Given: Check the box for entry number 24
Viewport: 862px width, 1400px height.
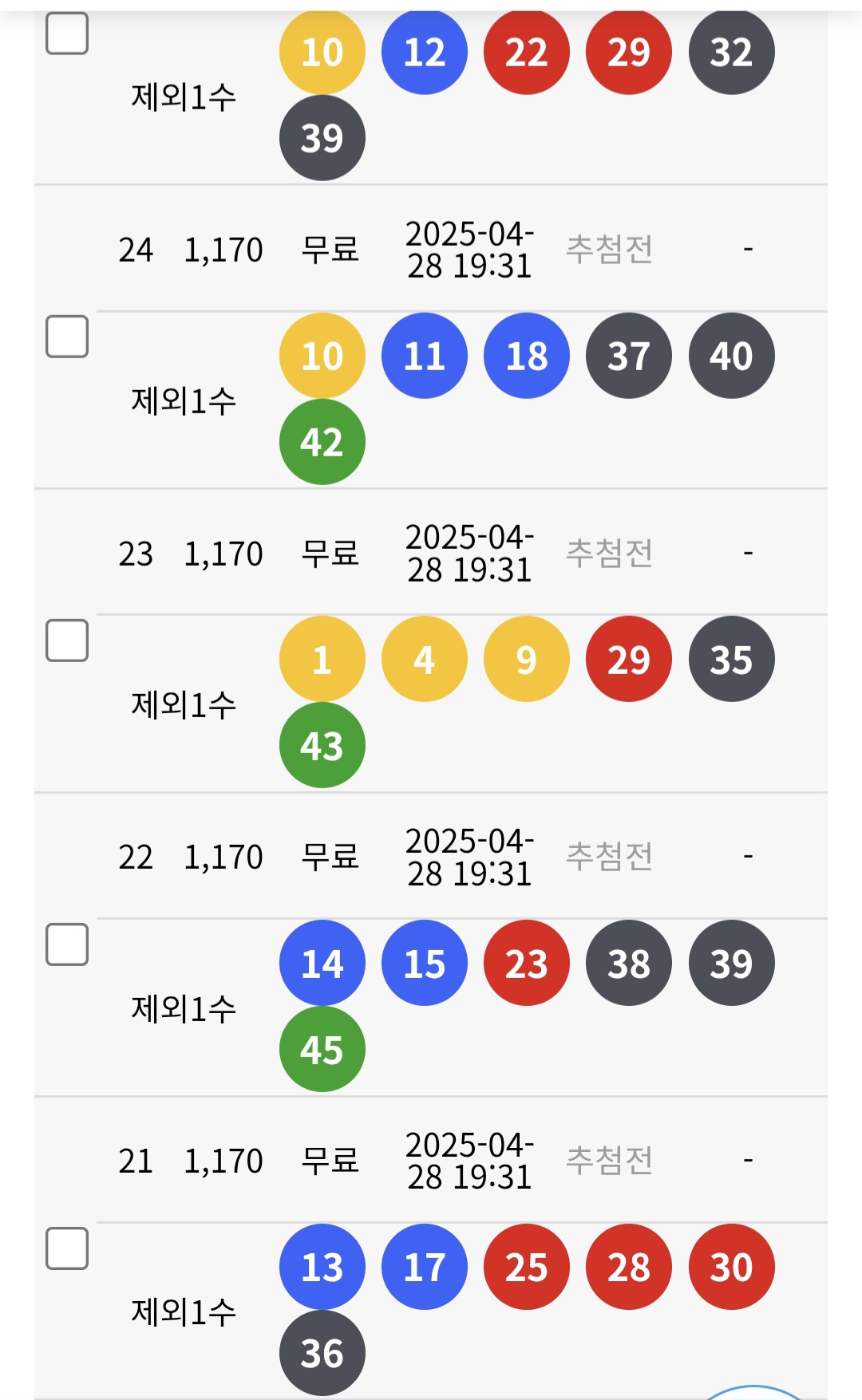Looking at the screenshot, I should tap(67, 336).
